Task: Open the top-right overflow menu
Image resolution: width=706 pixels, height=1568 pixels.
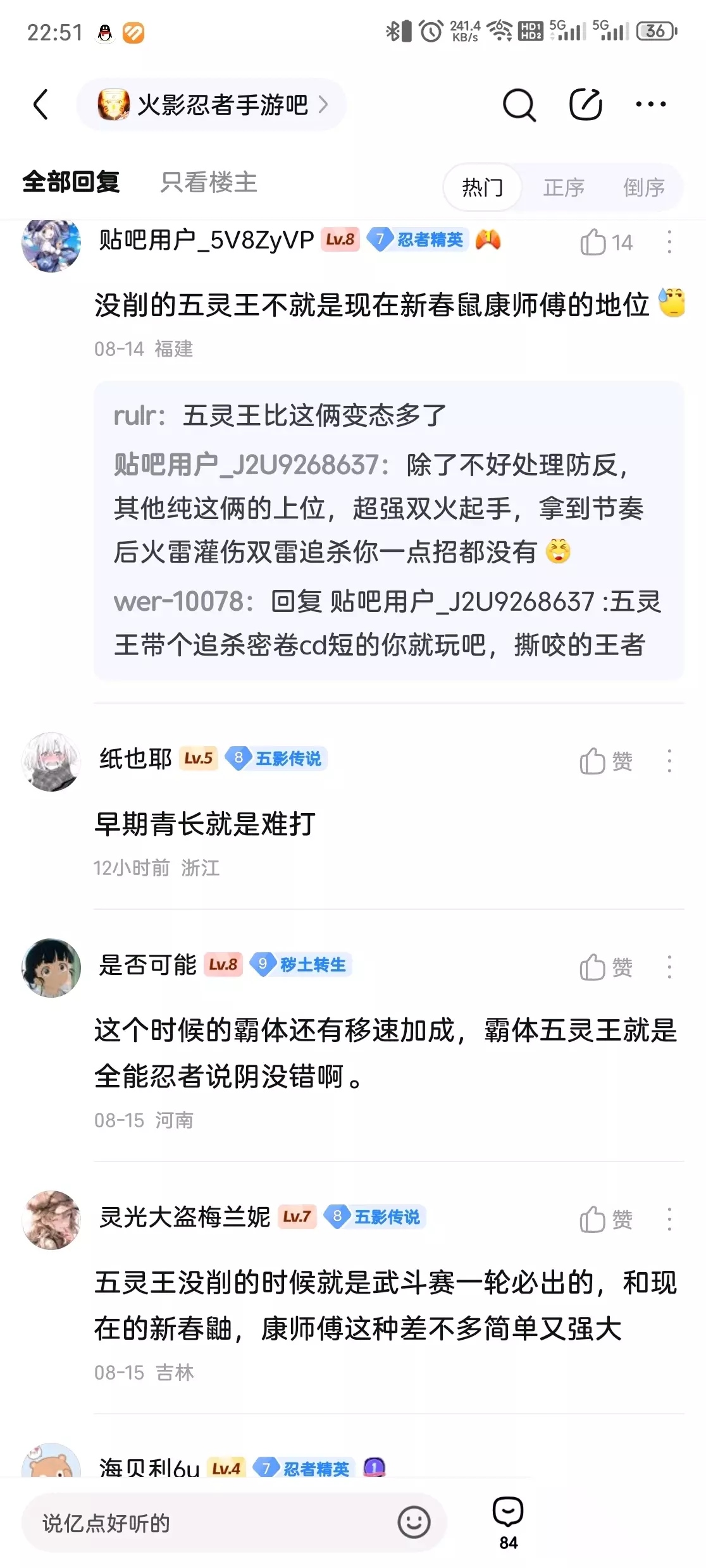Action: [x=651, y=104]
